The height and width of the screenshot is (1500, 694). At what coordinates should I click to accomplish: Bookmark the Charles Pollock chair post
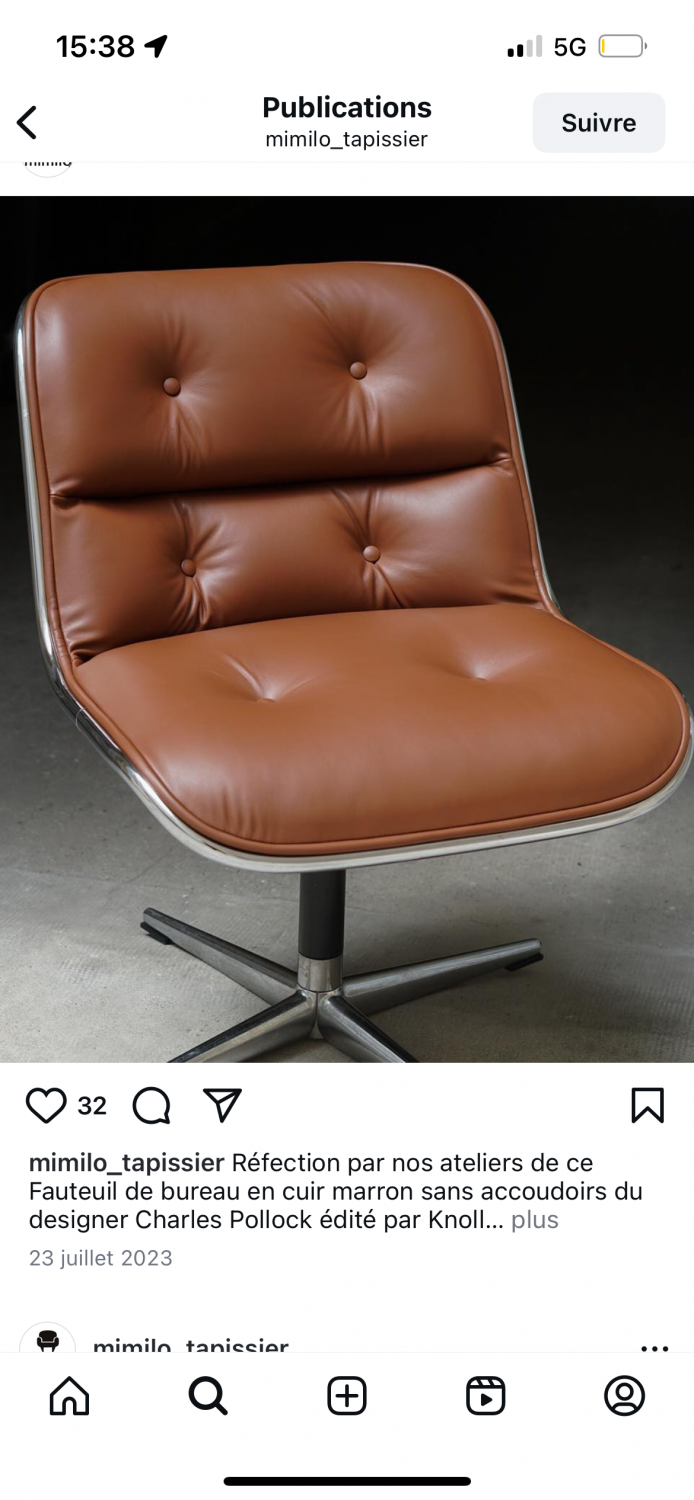pyautogui.click(x=647, y=1105)
